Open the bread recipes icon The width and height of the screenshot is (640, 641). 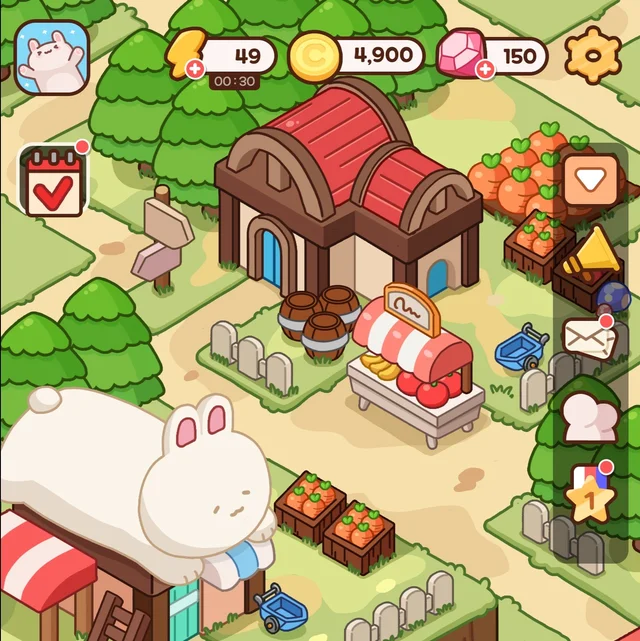(590, 416)
